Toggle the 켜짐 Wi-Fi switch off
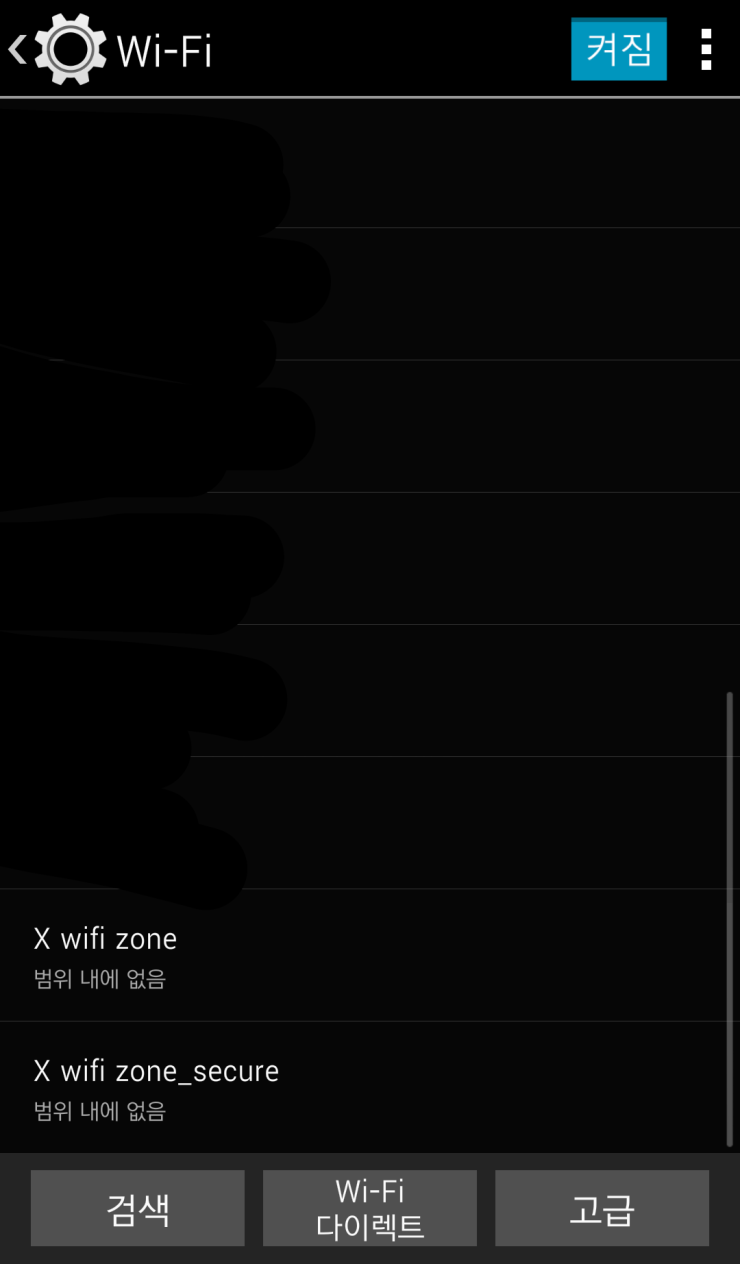Viewport: 740px width, 1264px height. click(619, 49)
